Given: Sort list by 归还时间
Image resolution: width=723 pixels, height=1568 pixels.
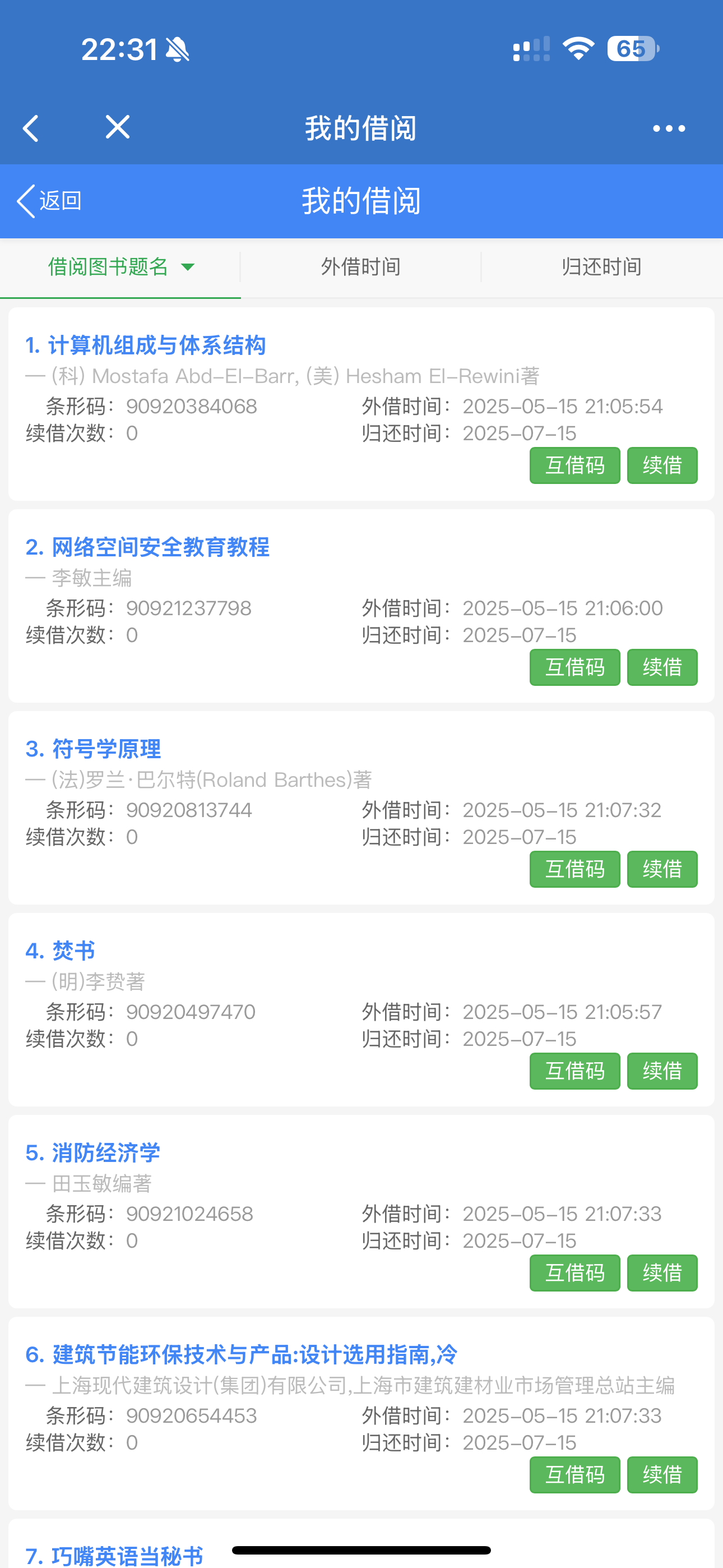Looking at the screenshot, I should tap(601, 266).
